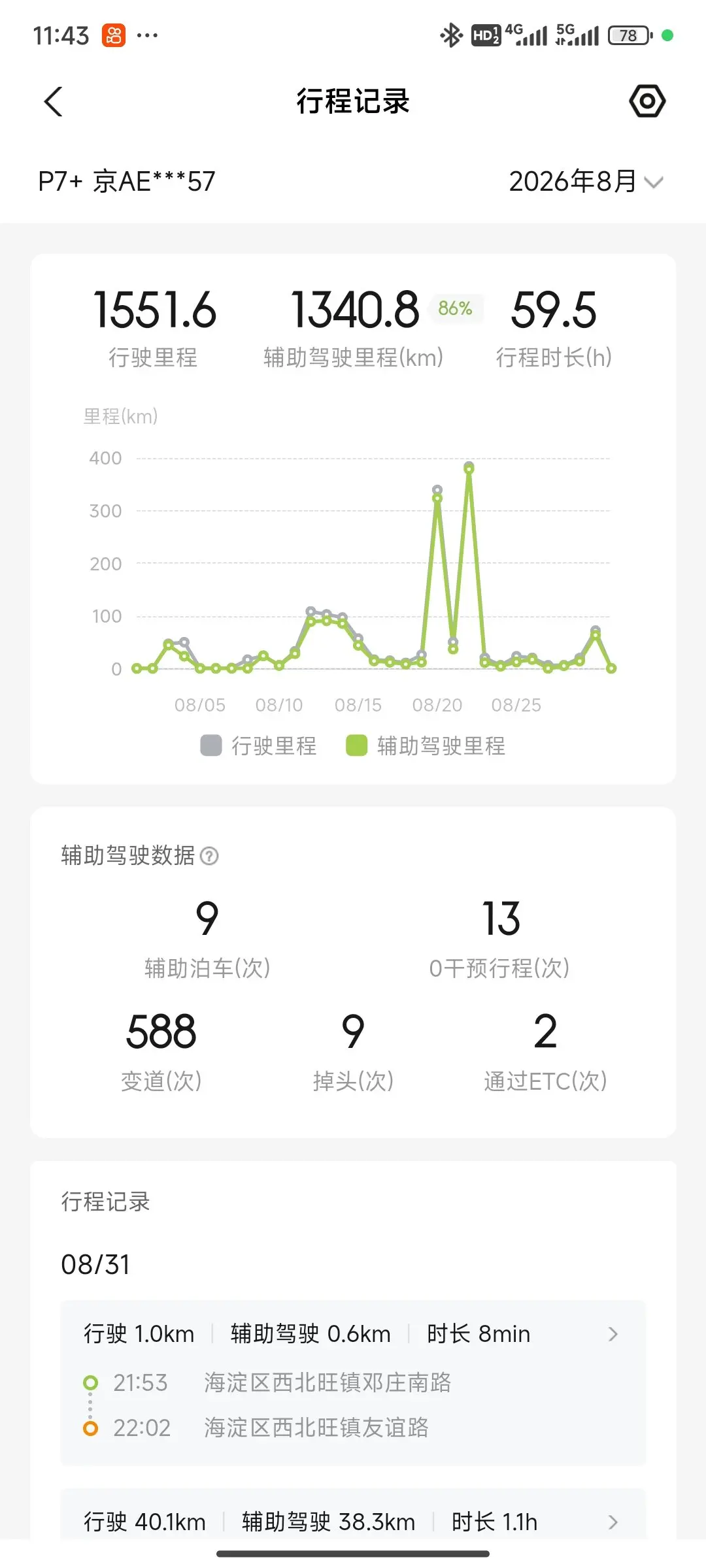Screen dimensions: 706x1568
Task: Open the 40.1km trip record
Action: pyautogui.click(x=353, y=1517)
